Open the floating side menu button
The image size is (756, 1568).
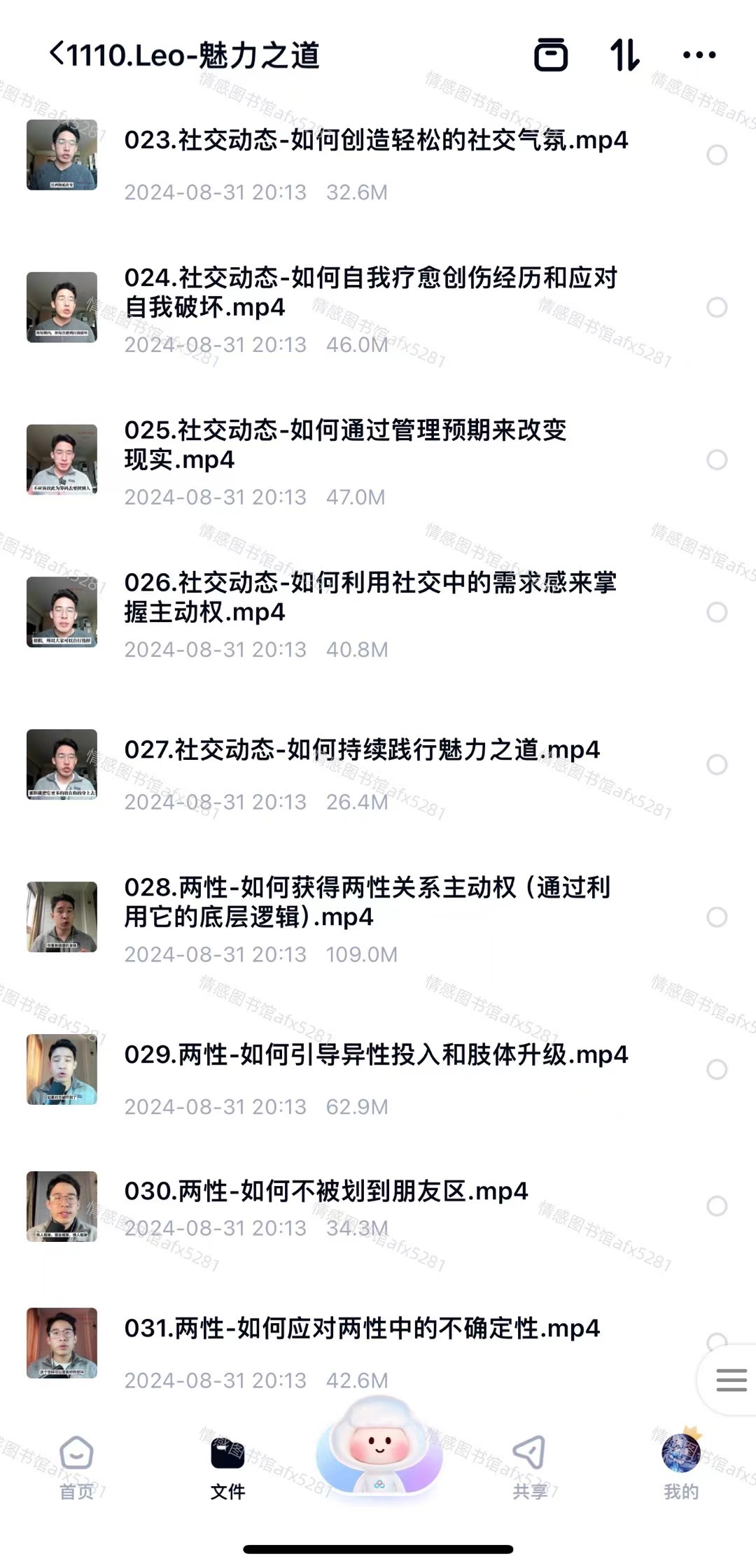(x=731, y=1380)
